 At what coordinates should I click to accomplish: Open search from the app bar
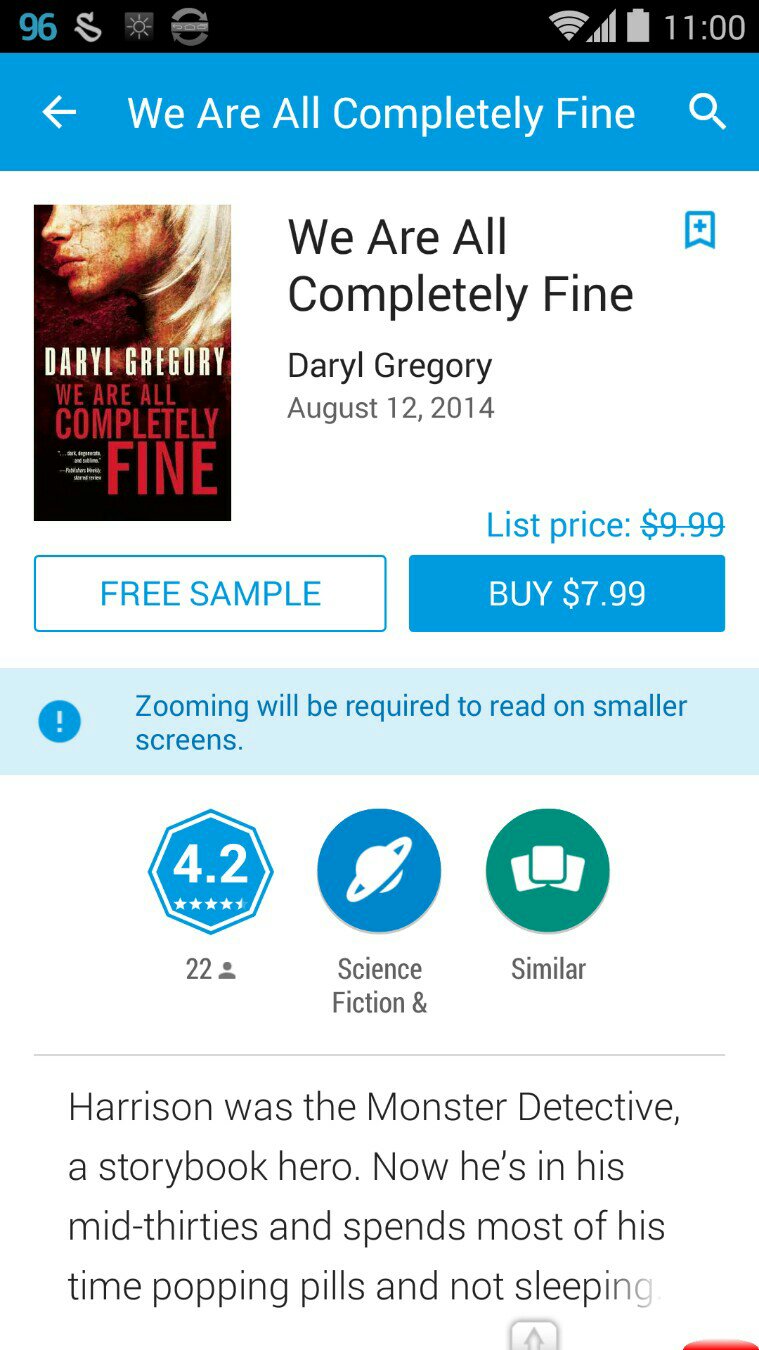click(707, 112)
